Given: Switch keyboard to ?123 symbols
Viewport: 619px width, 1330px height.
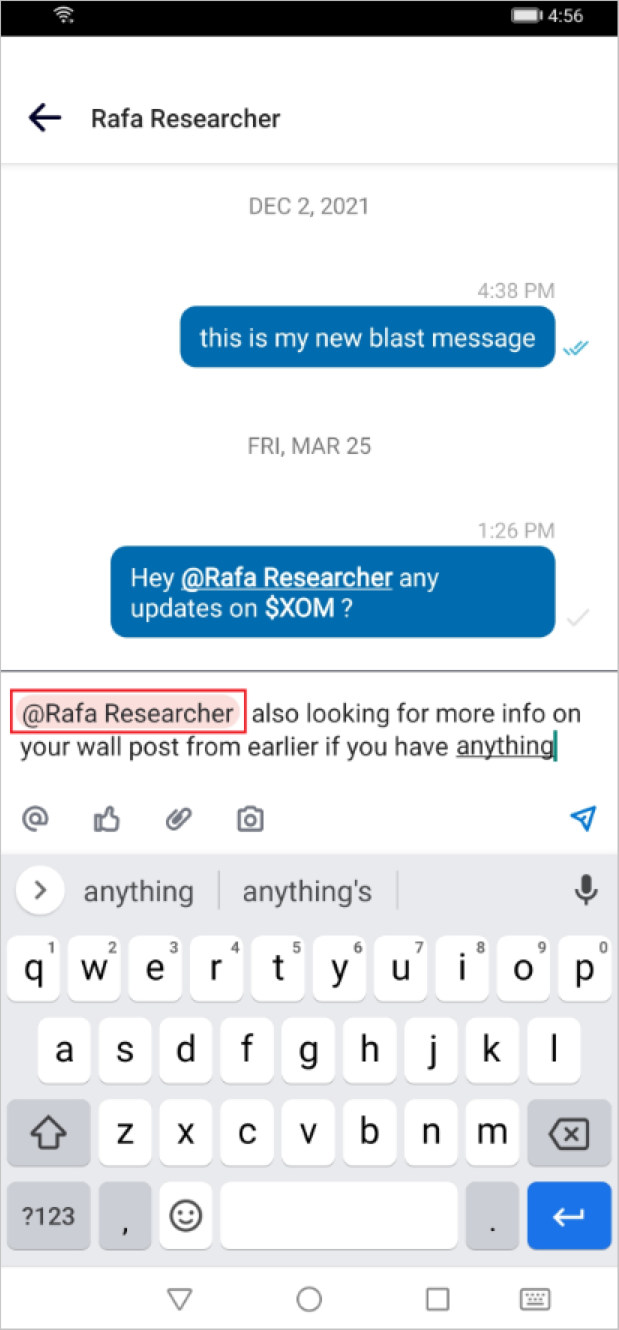Looking at the screenshot, I should (x=49, y=1216).
